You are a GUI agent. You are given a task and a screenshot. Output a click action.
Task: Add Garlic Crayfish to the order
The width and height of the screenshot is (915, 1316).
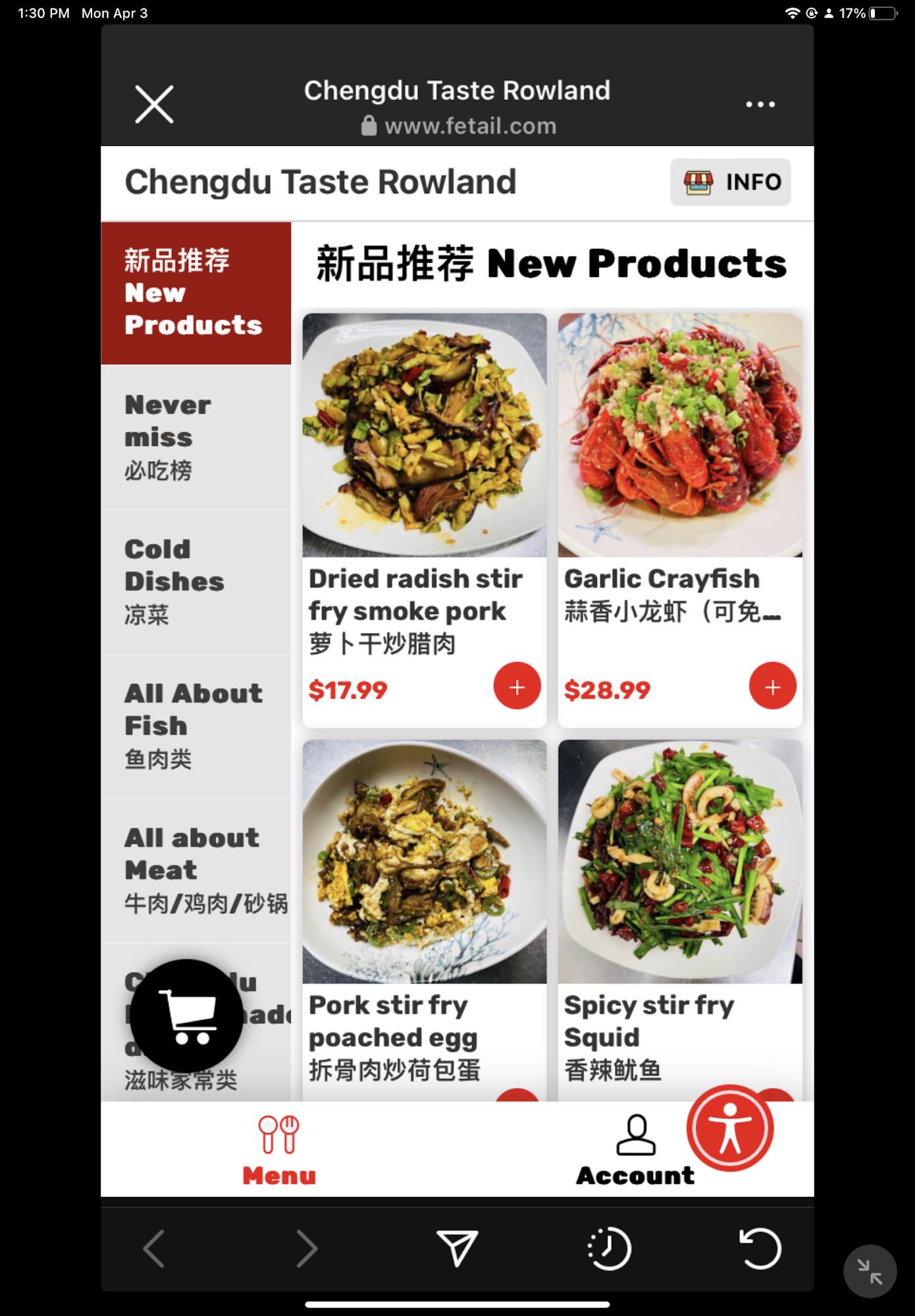(x=772, y=686)
